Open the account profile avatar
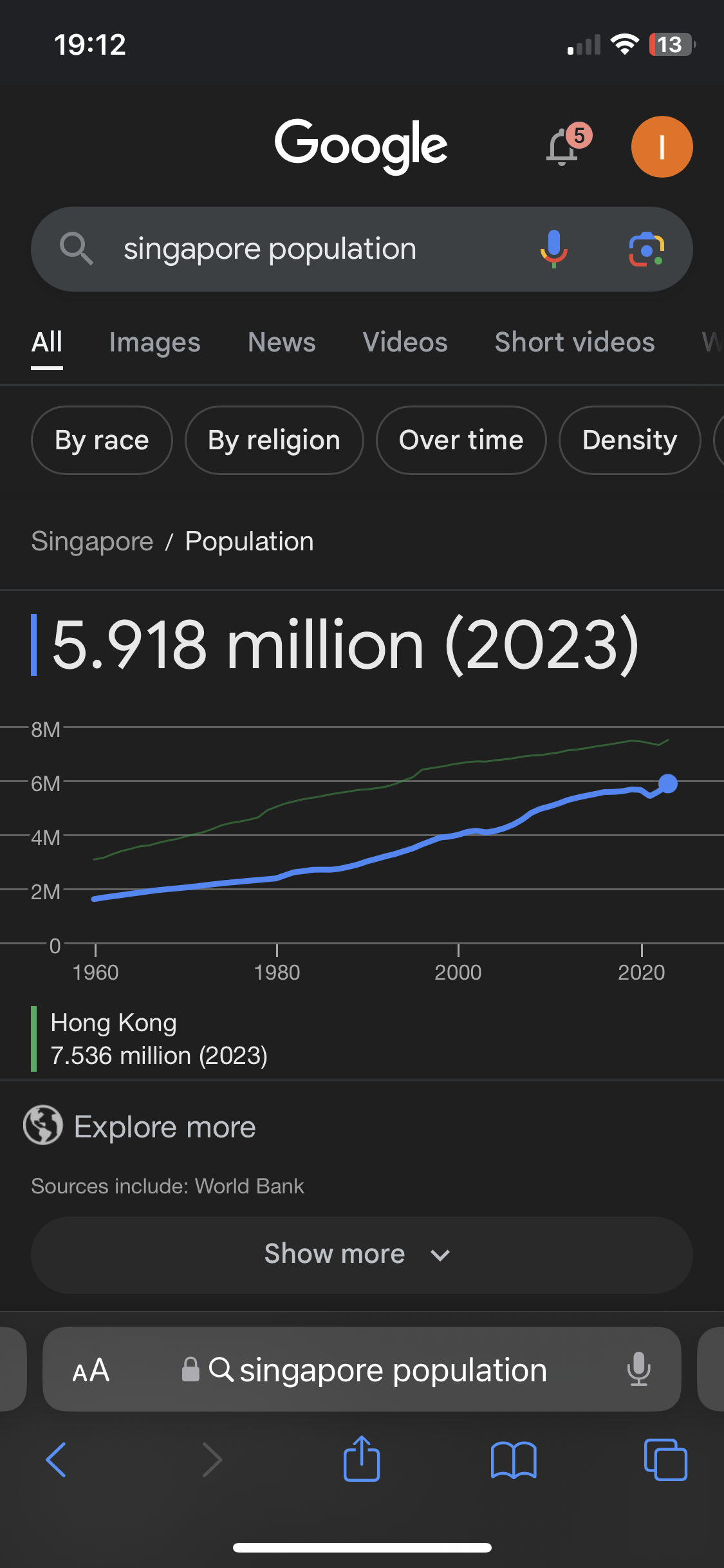 coord(662,147)
